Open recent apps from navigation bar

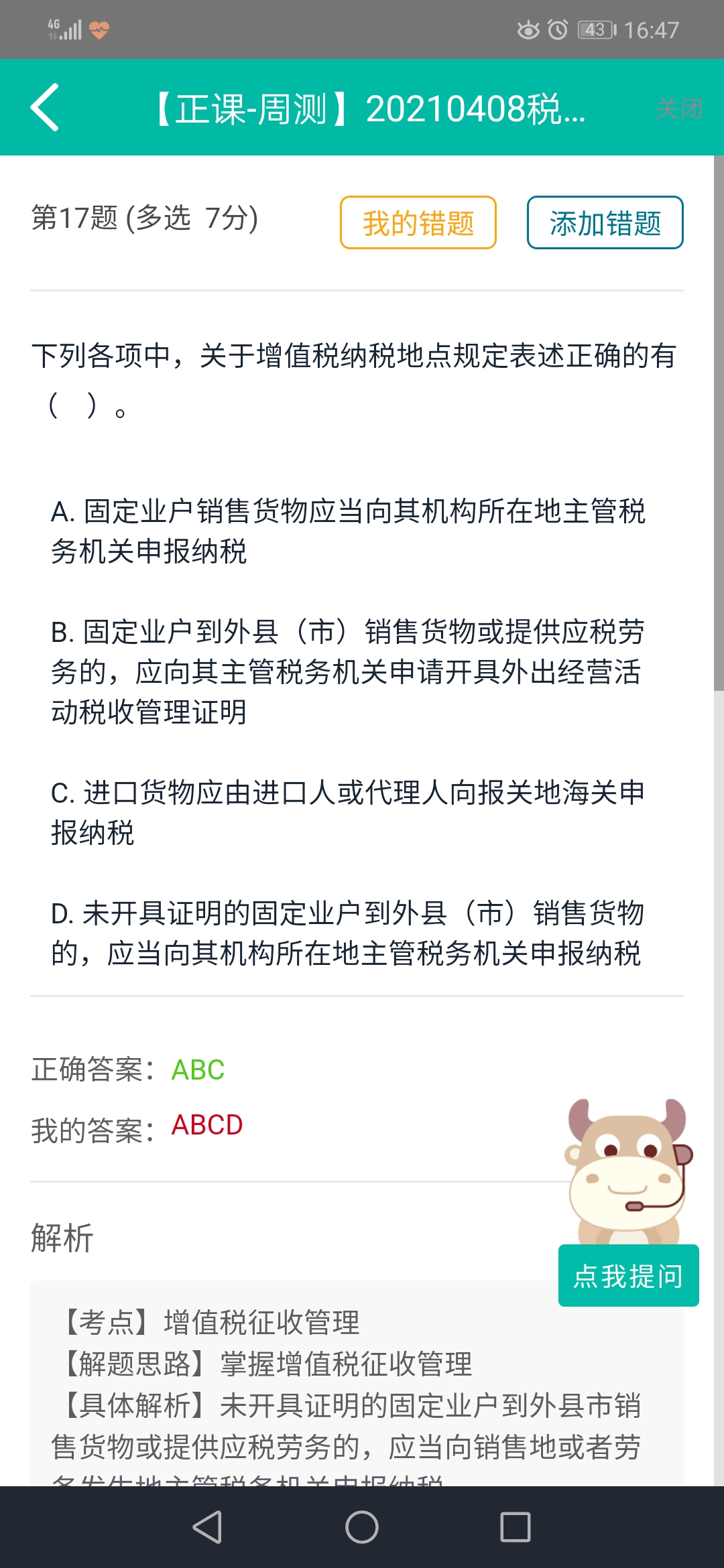point(516,1527)
